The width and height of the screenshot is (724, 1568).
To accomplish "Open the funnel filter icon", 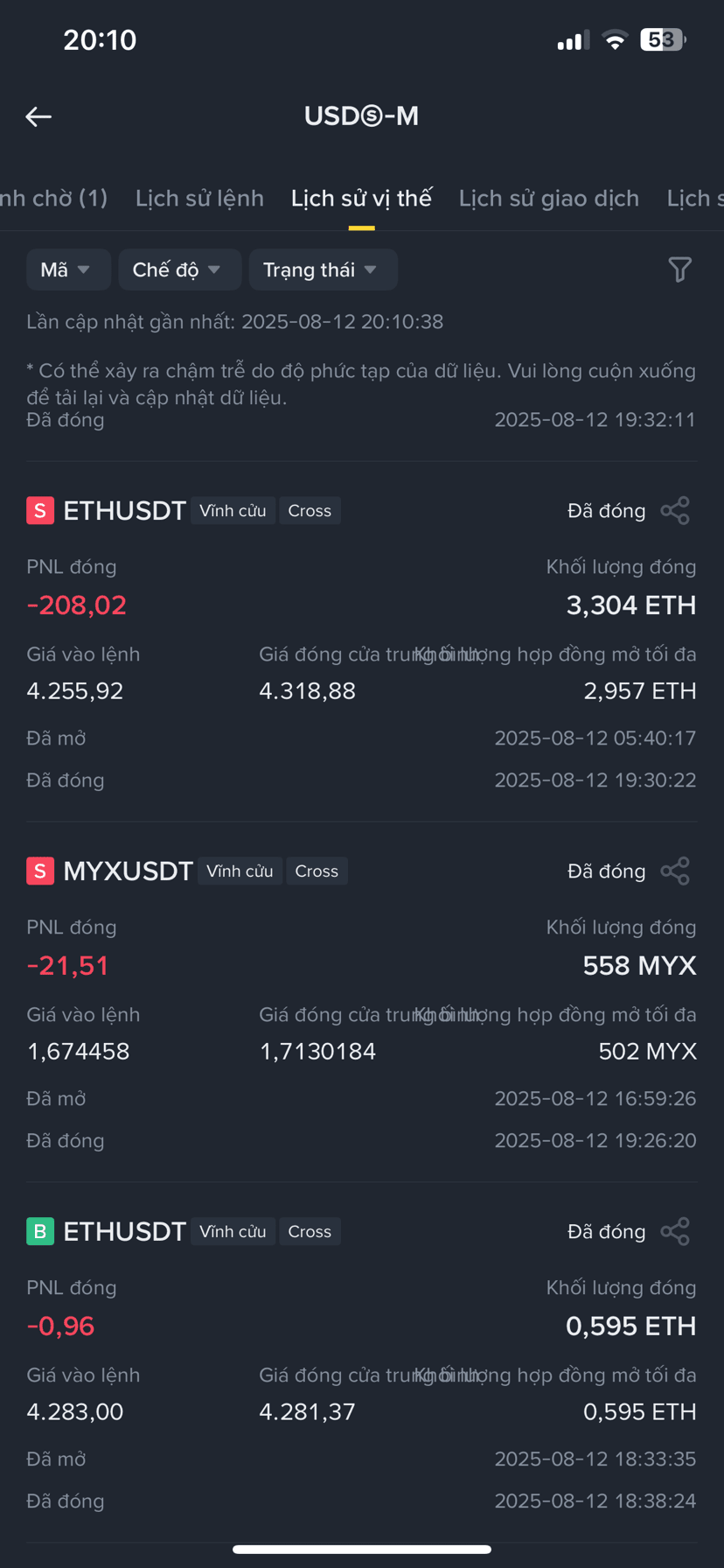I will point(679,269).
